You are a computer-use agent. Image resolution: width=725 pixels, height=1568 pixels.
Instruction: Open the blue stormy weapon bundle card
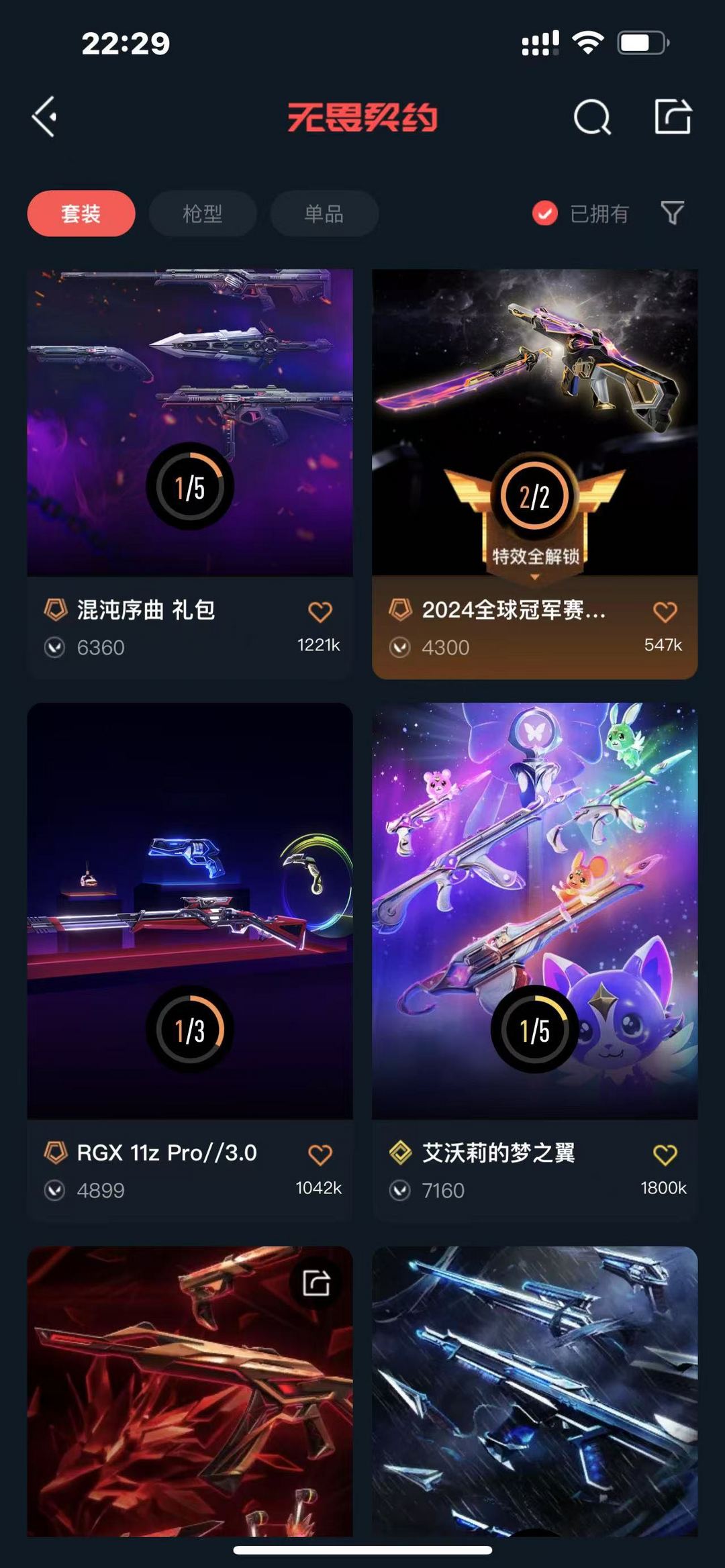535,1391
